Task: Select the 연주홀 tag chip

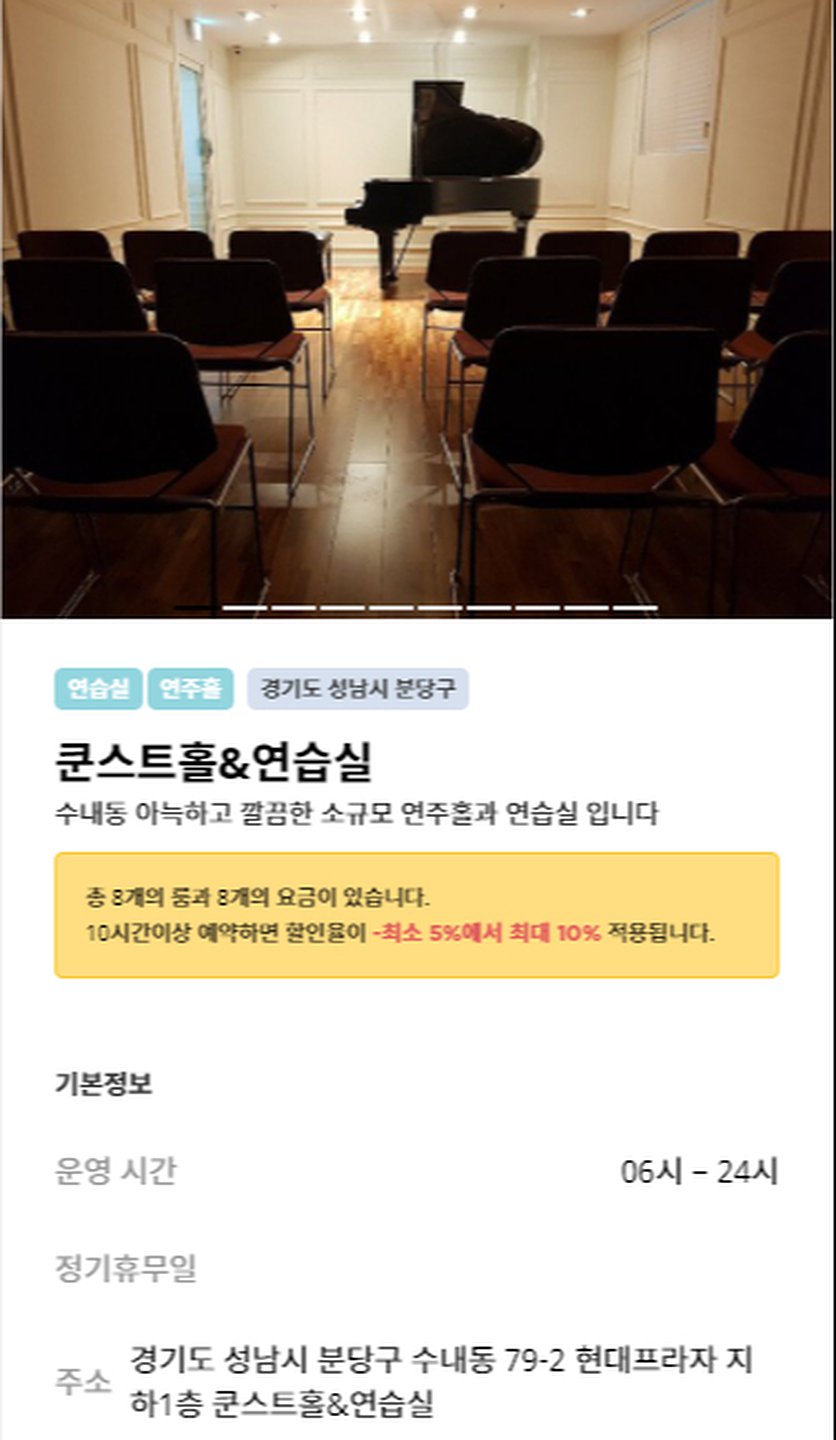Action: pyautogui.click(x=190, y=689)
